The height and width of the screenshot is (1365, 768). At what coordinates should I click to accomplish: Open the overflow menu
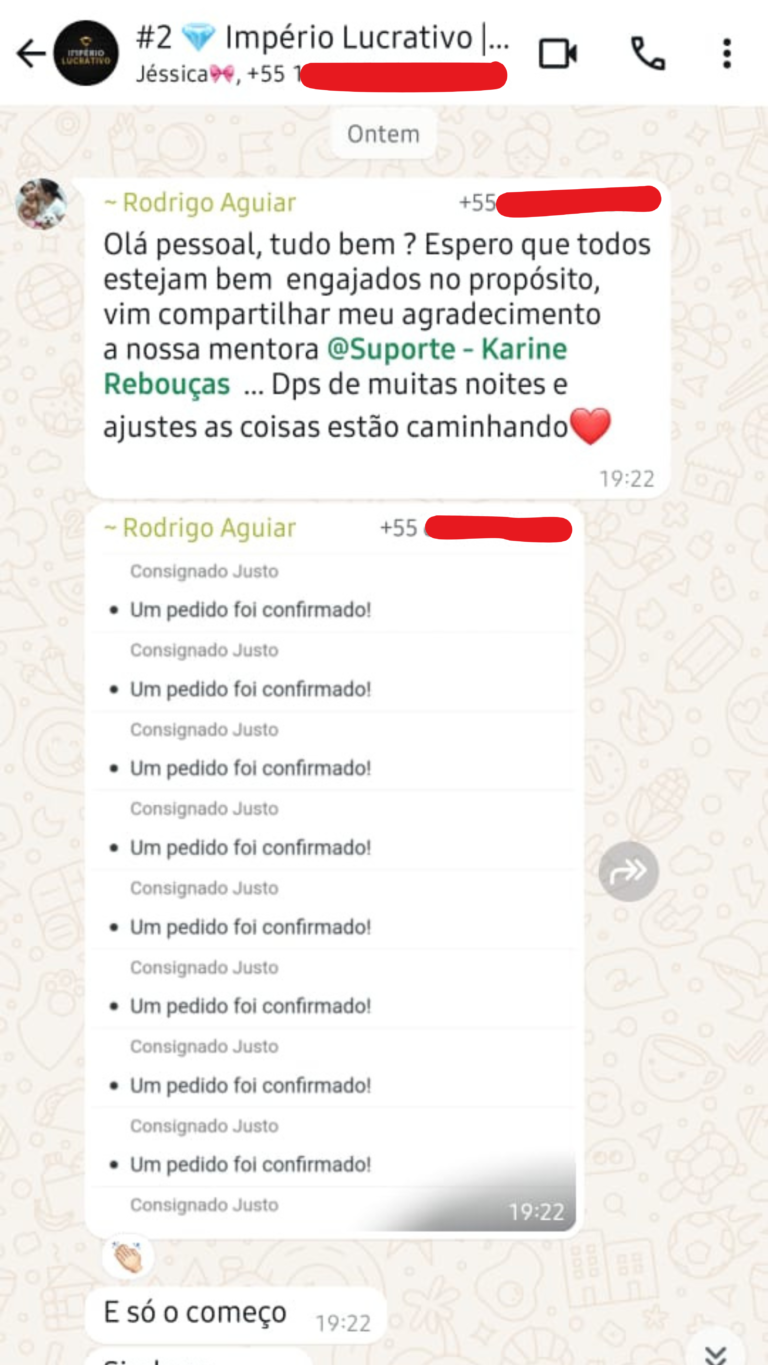pos(727,54)
